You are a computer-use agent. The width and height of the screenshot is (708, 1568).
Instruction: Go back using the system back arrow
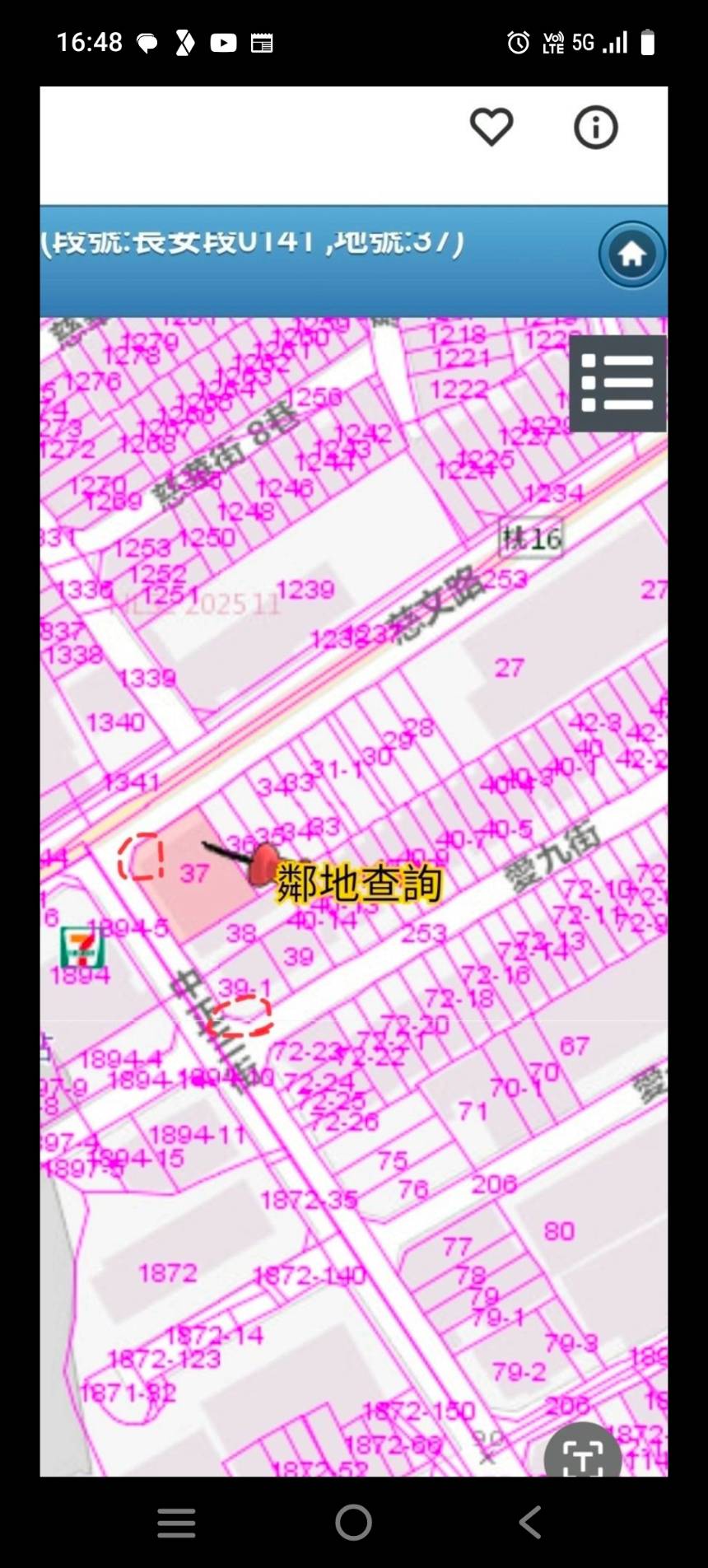(x=530, y=1523)
